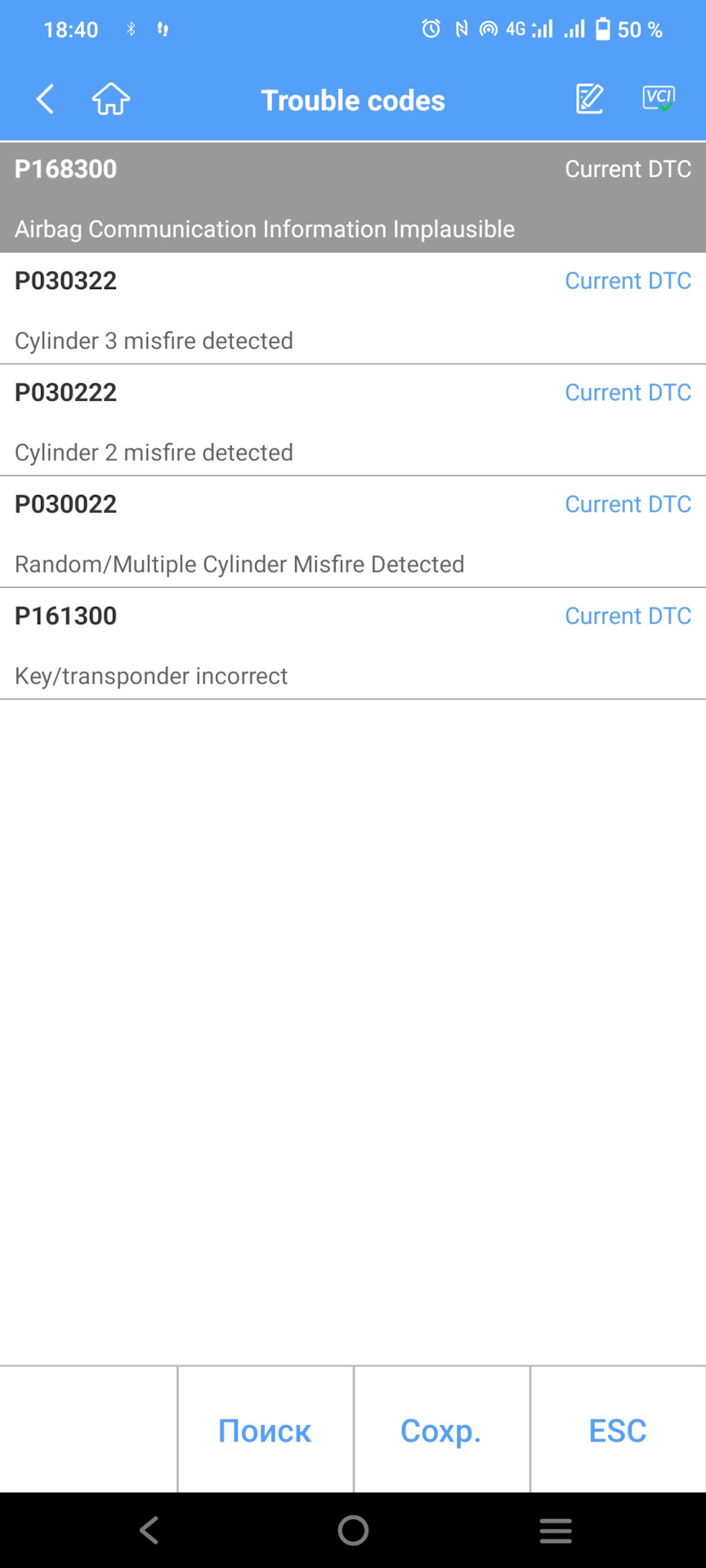Open system recent apps
Viewport: 706px width, 1568px height.
(556, 1530)
